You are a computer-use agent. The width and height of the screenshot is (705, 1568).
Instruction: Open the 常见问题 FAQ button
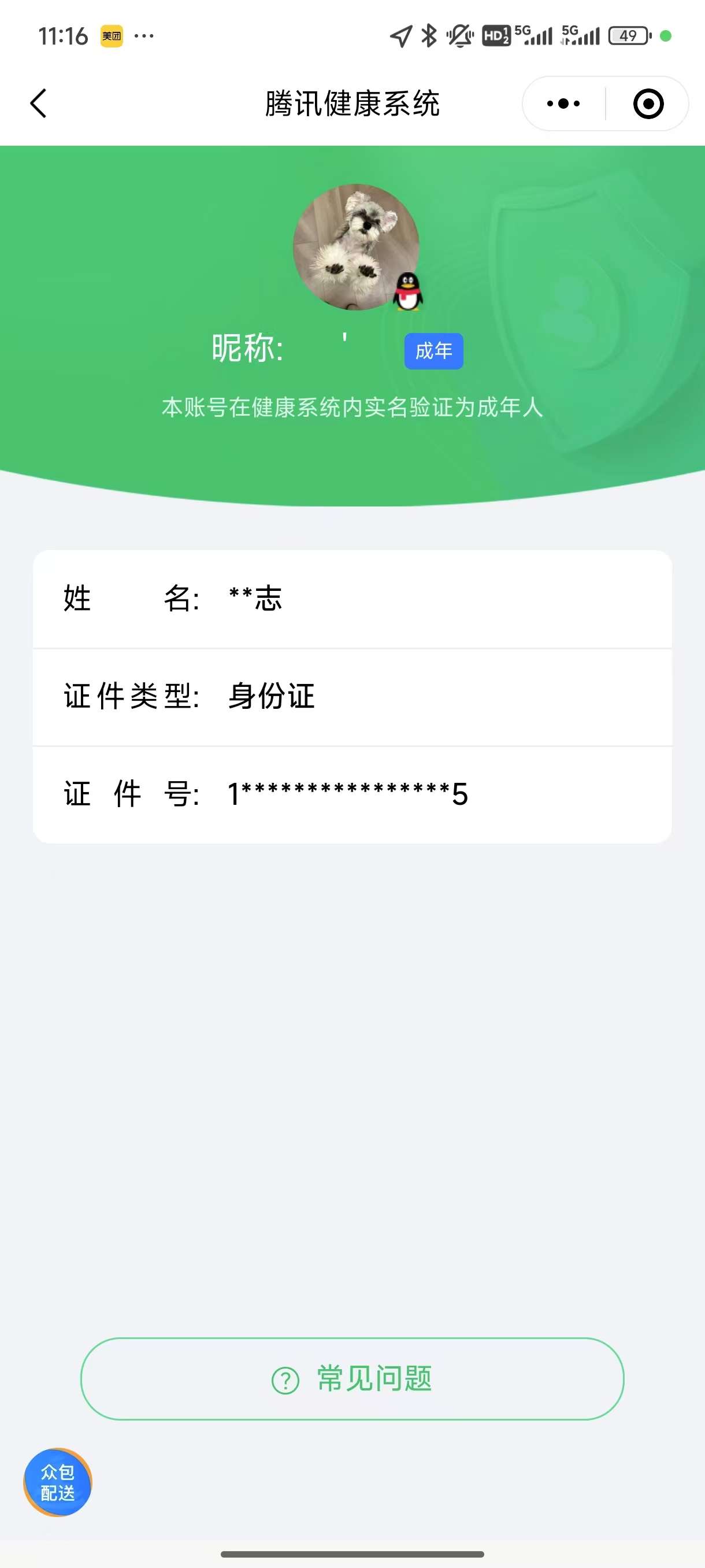click(x=352, y=1379)
